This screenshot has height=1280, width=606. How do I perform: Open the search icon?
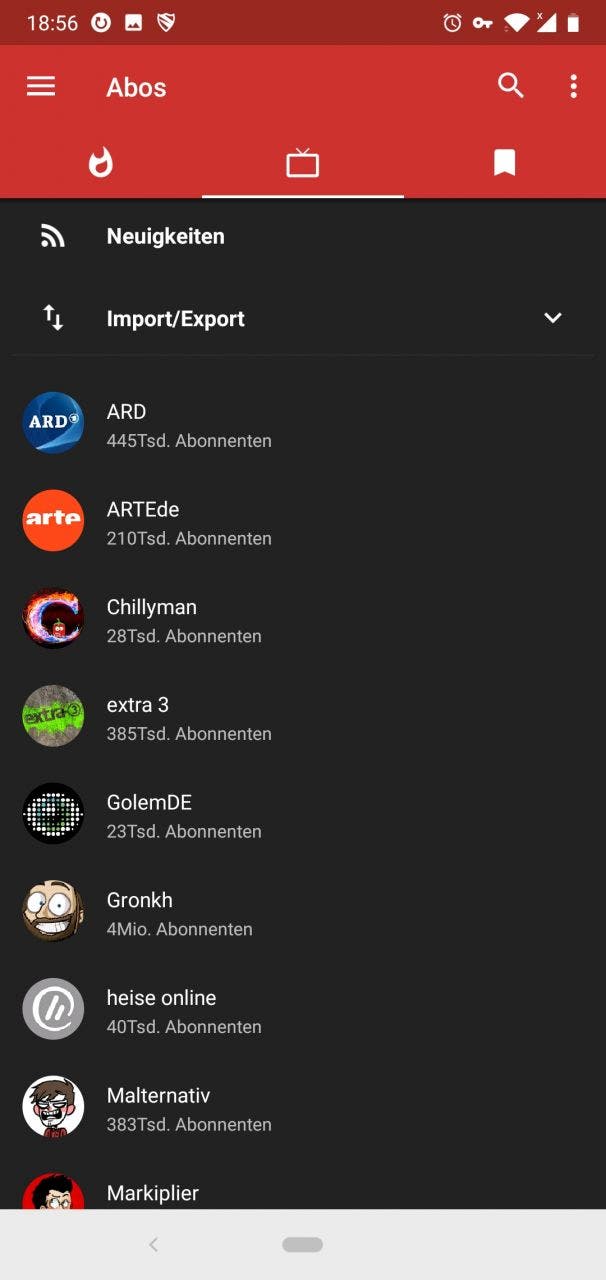(x=511, y=86)
